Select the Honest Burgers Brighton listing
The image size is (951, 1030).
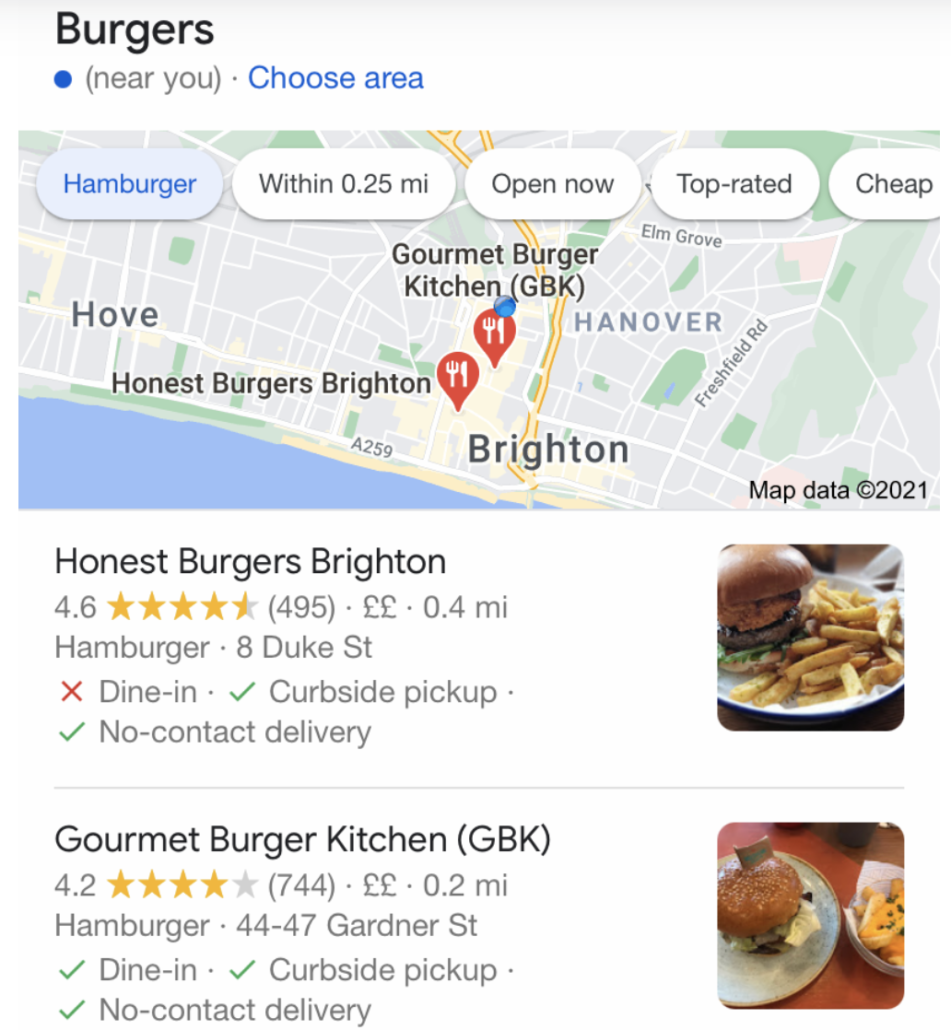click(250, 562)
